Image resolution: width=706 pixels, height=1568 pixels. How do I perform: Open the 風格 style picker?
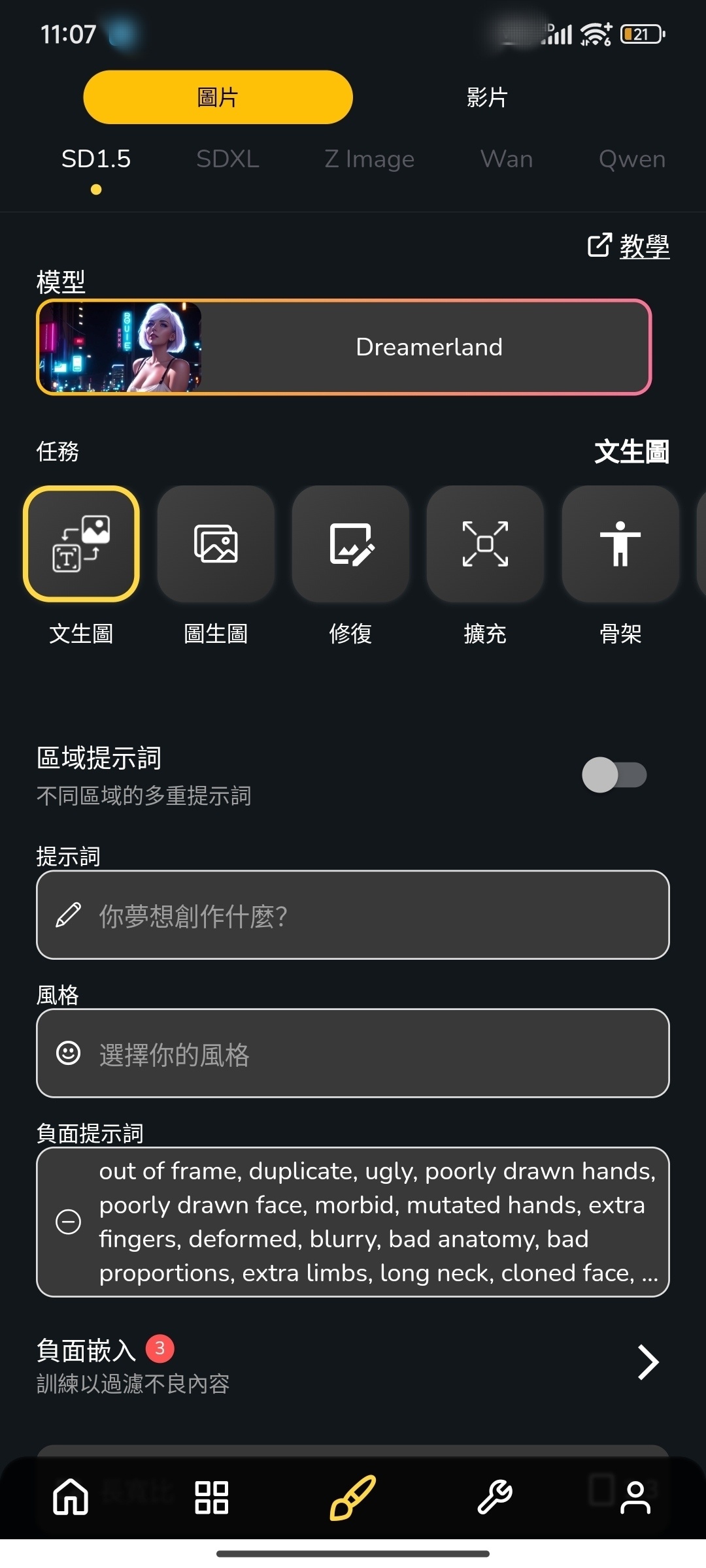pyautogui.click(x=353, y=1053)
